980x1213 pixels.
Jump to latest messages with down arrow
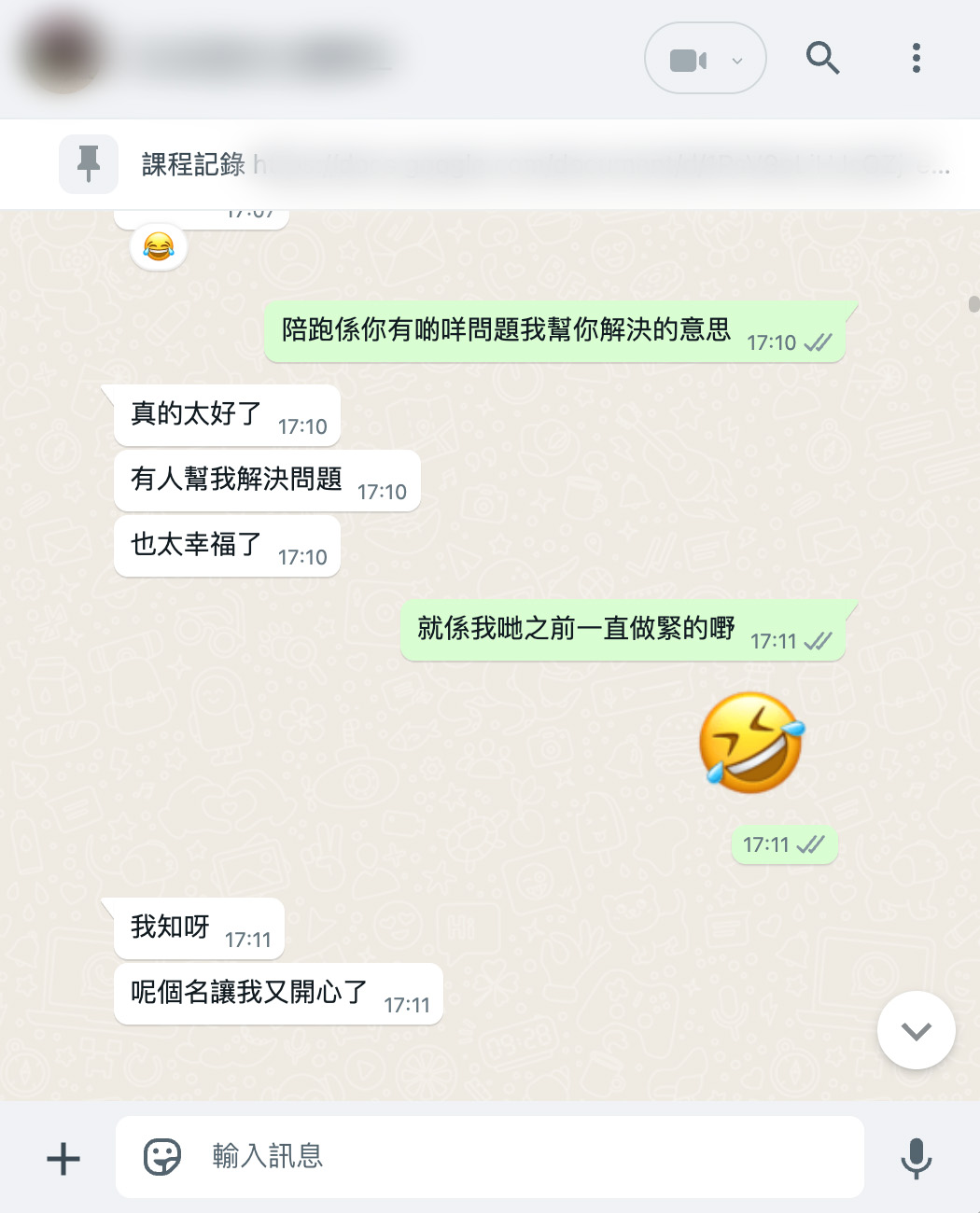click(916, 1030)
